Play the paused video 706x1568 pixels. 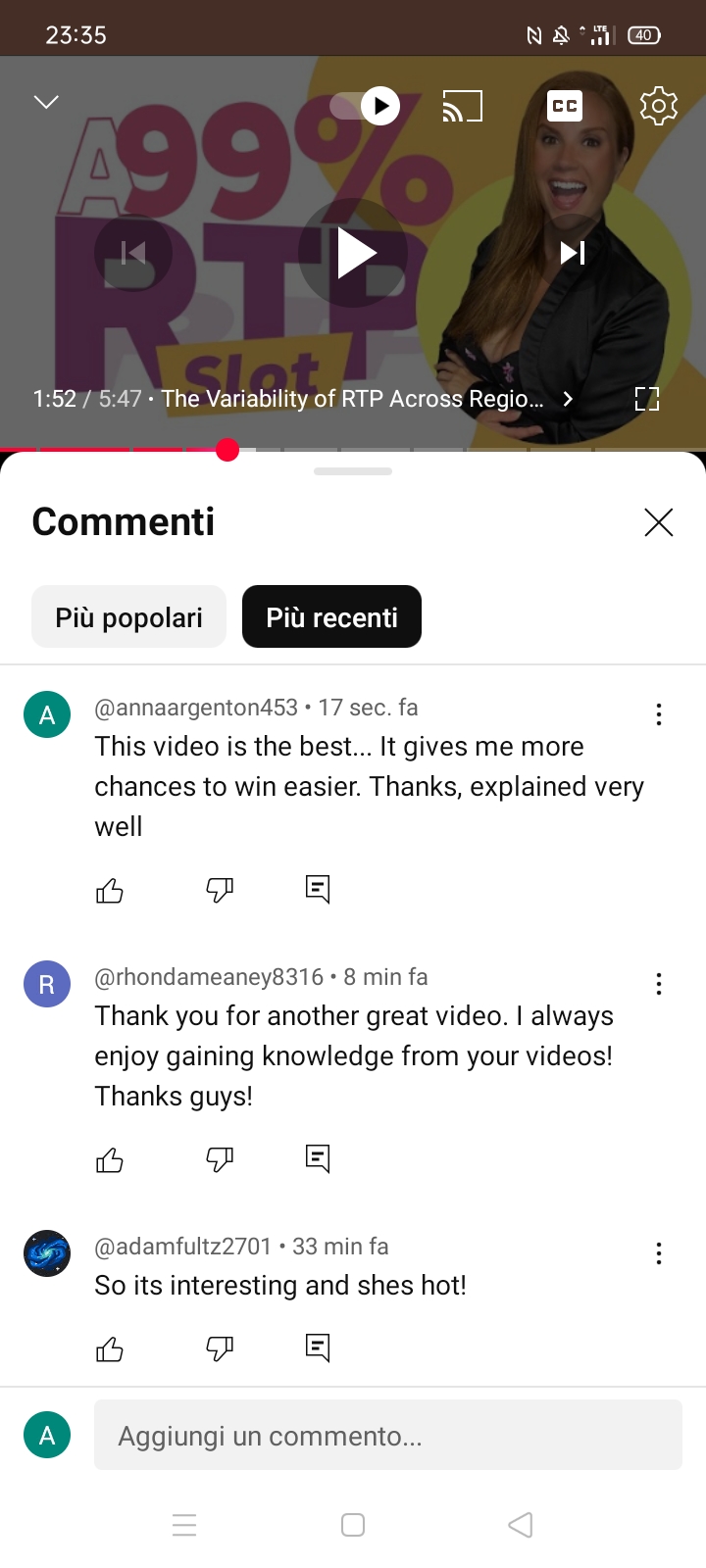tap(353, 253)
